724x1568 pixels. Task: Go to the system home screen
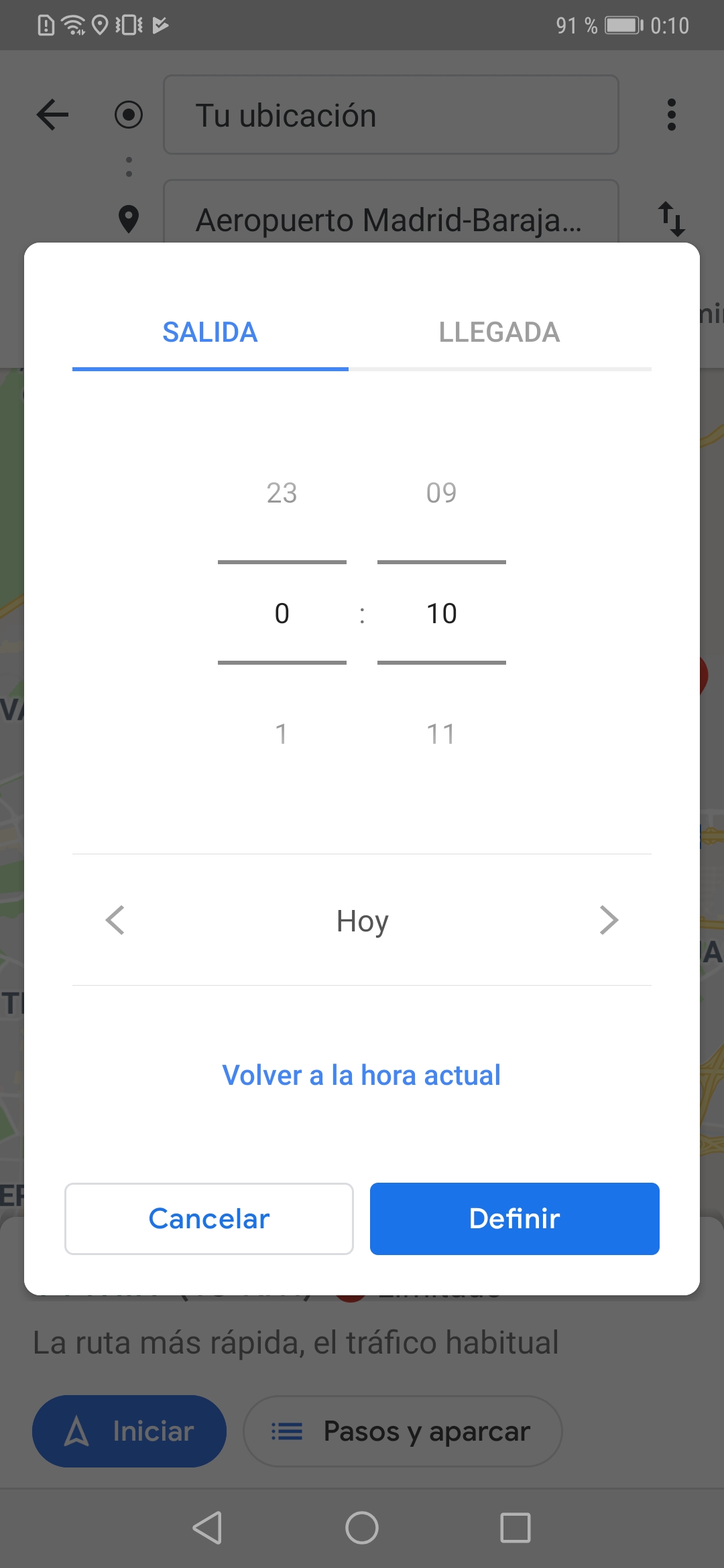[x=362, y=1528]
